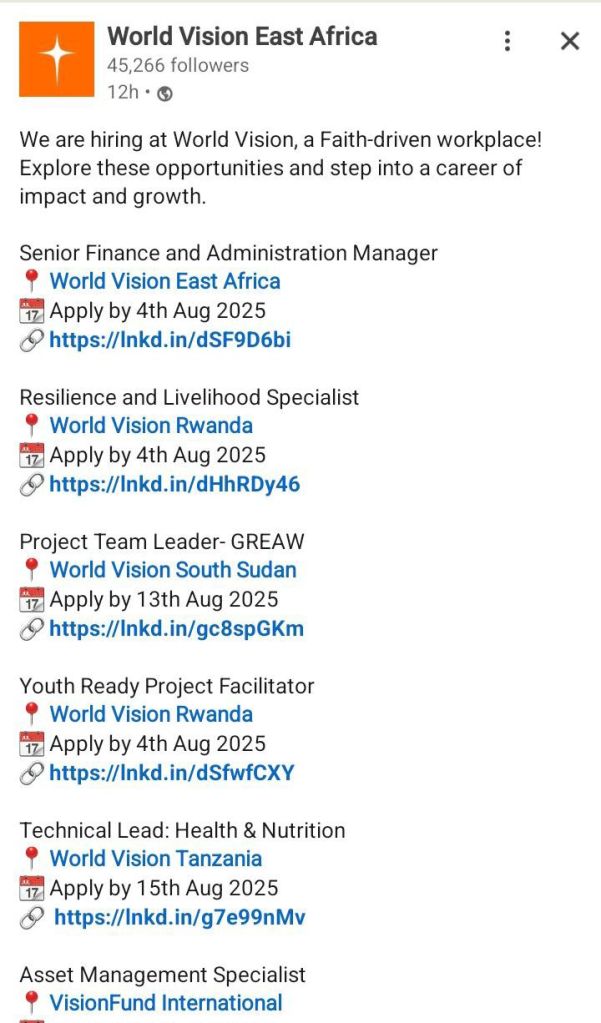Open the post overflow menu
601x1023 pixels.
click(508, 41)
